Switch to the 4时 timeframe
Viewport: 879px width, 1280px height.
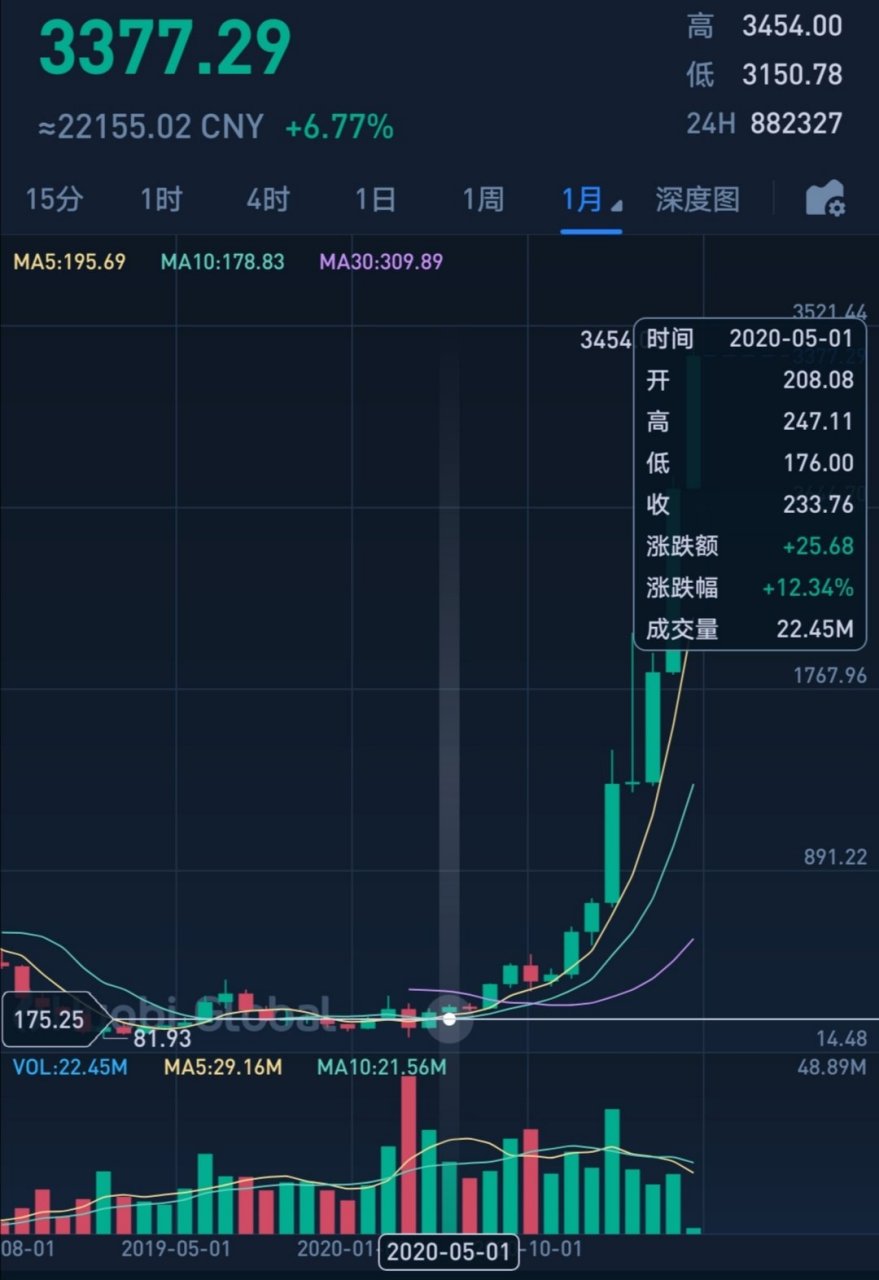[266, 200]
